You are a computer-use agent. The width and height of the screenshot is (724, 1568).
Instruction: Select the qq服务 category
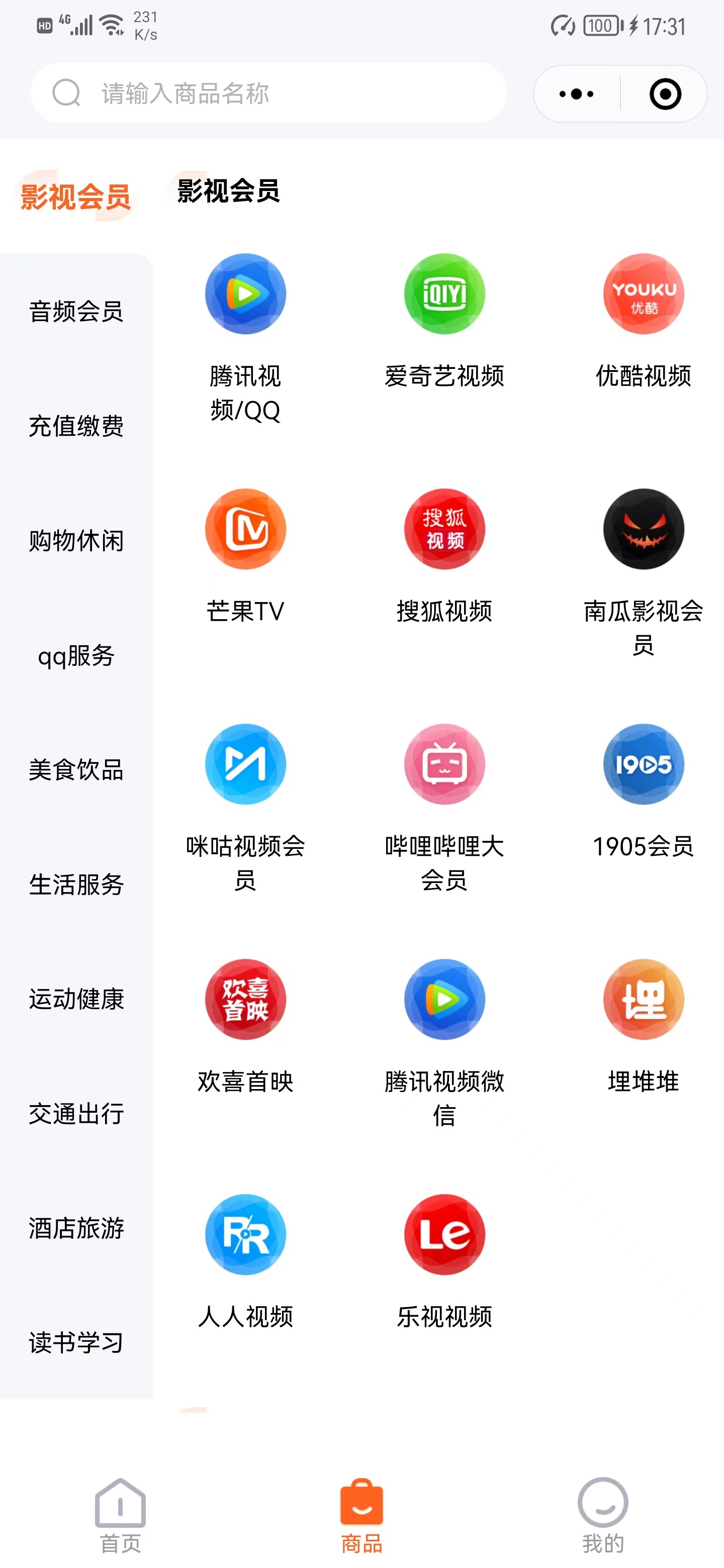point(76,655)
